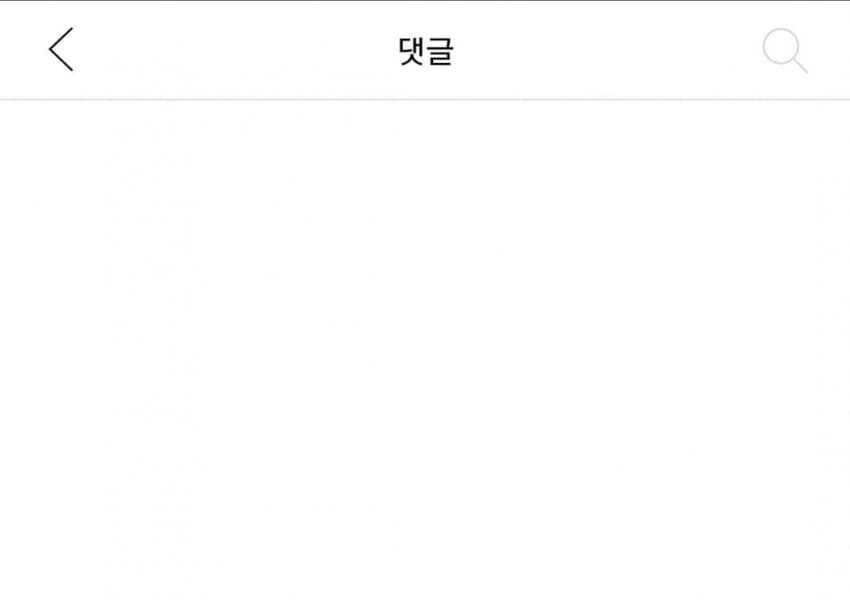Go back from the 댓글 screen
Screen dimensions: 850x600
(x=61, y=50)
